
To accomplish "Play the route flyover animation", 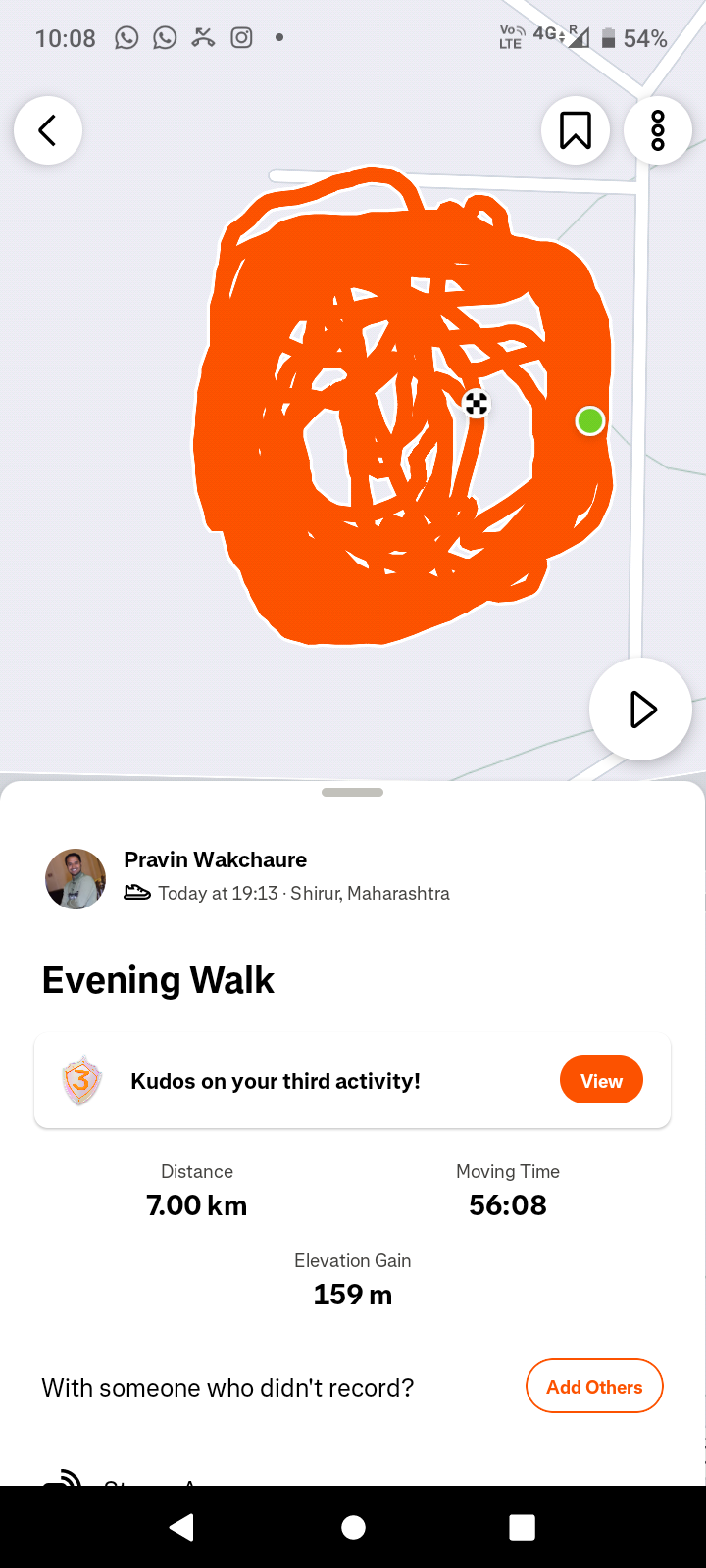I will pos(641,710).
